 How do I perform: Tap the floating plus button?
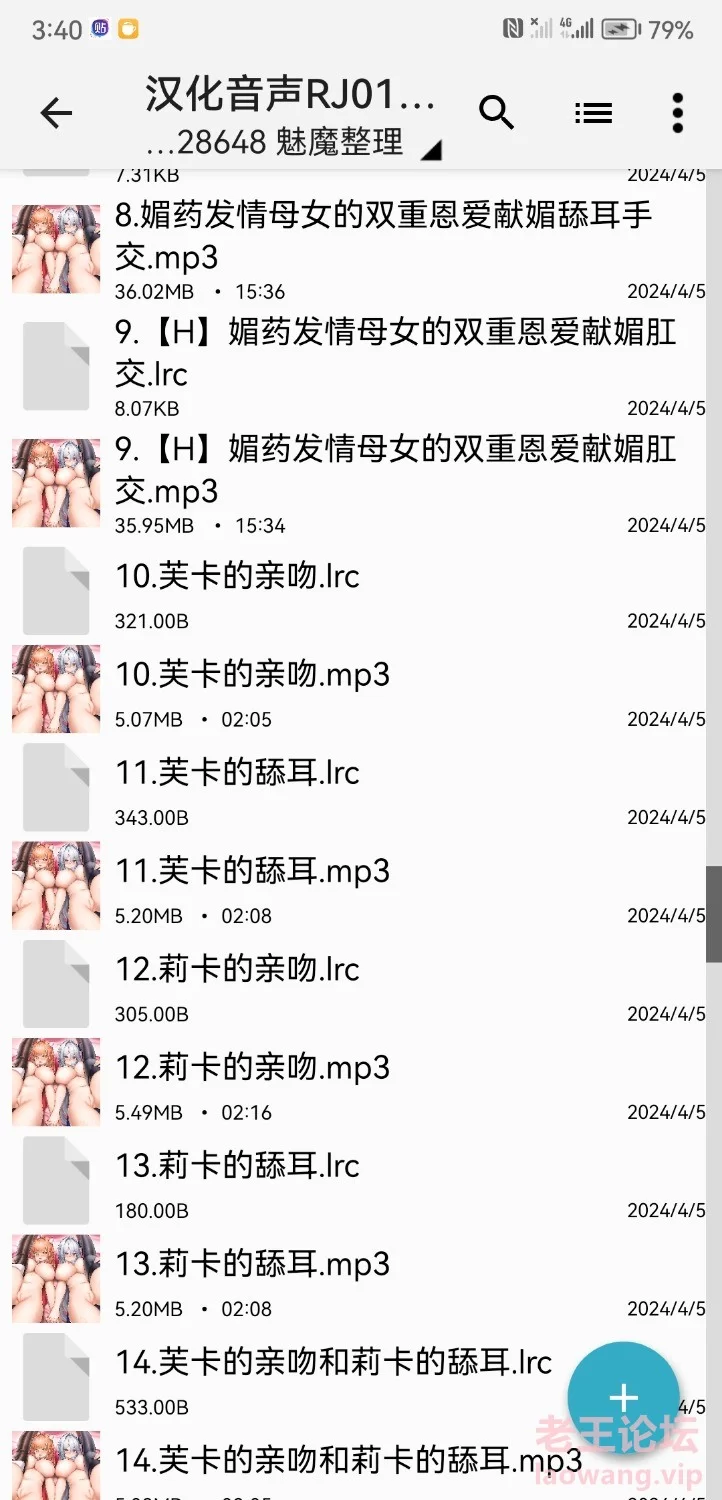tap(624, 1398)
